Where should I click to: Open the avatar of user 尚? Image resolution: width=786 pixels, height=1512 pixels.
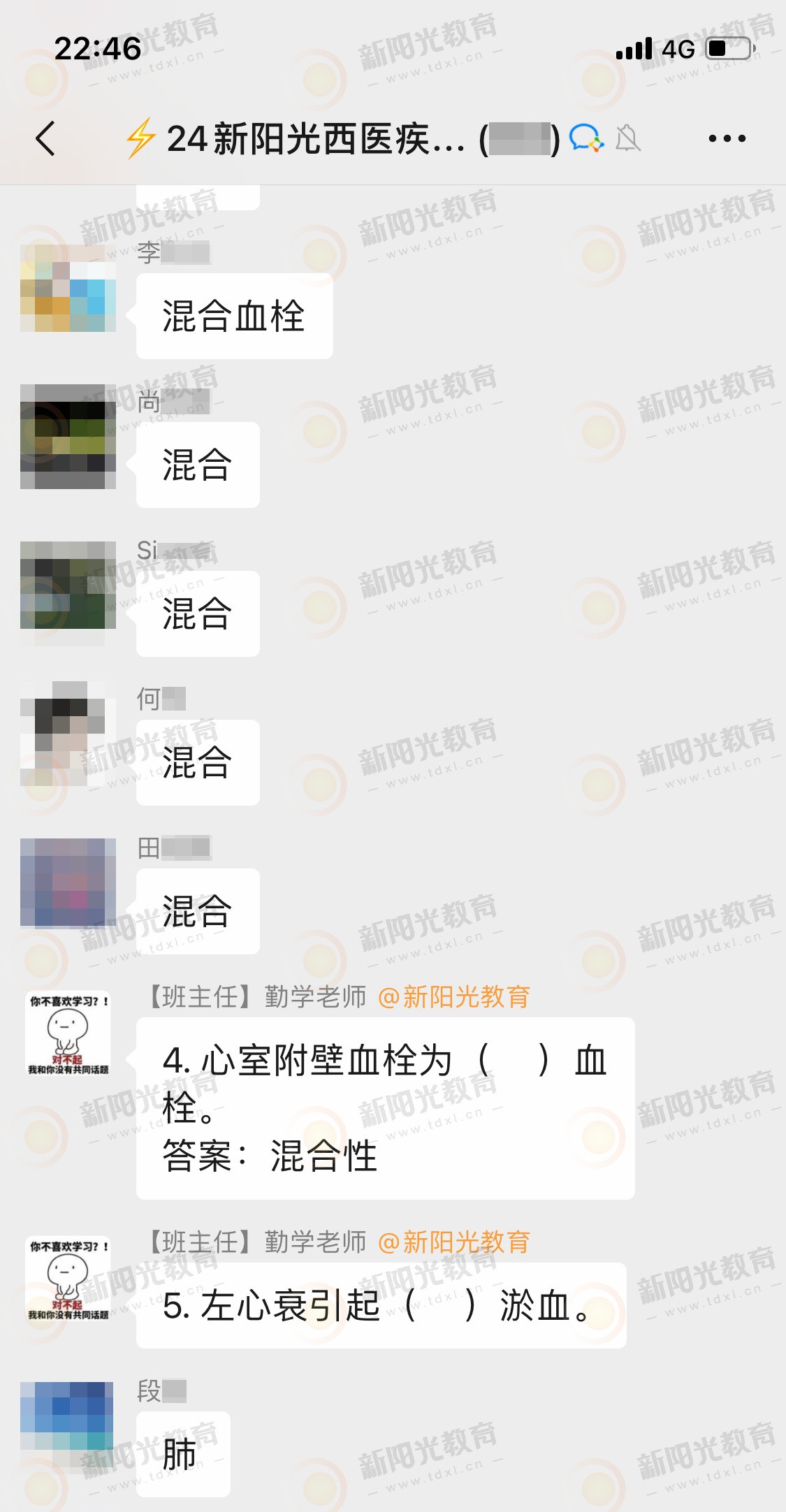pyautogui.click(x=68, y=437)
